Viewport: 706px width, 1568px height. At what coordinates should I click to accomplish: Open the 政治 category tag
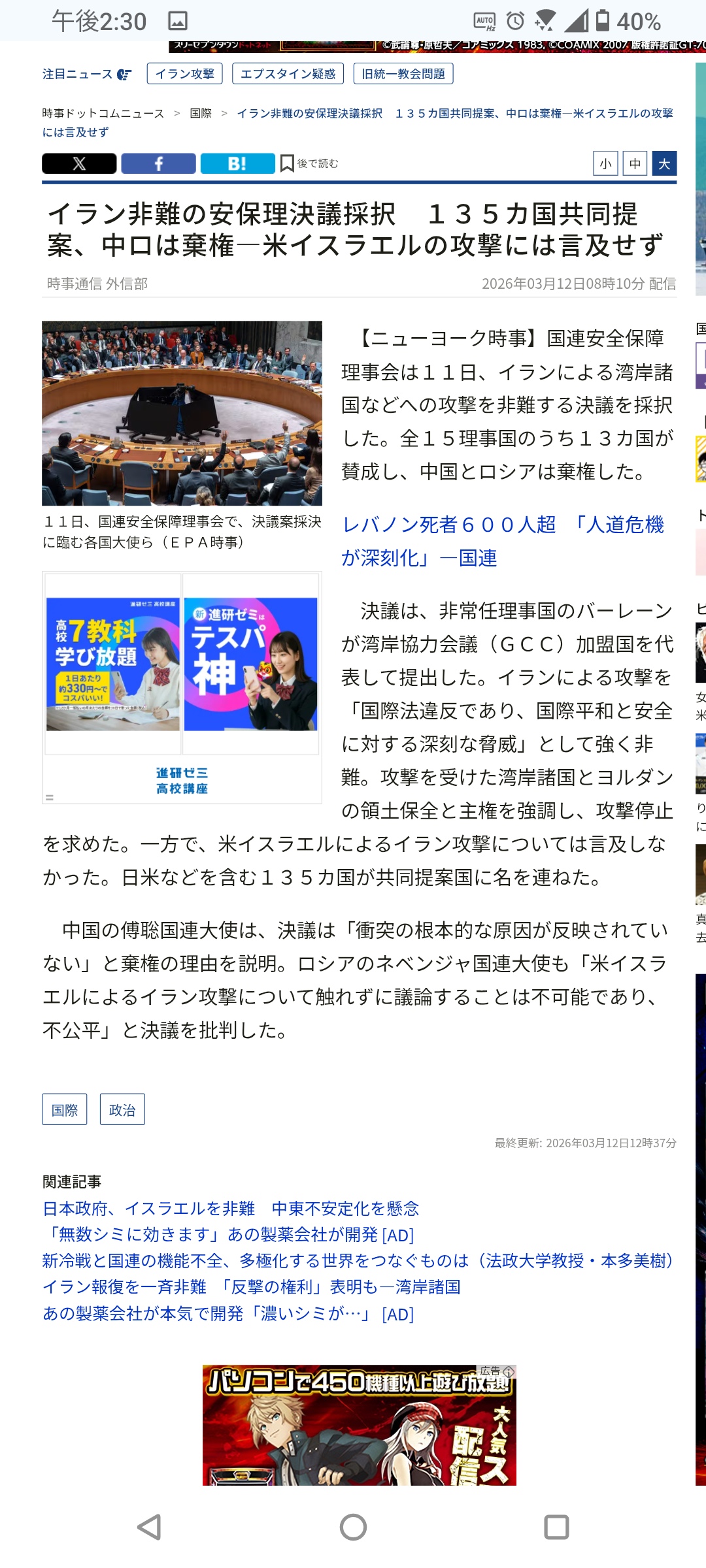[x=122, y=1109]
